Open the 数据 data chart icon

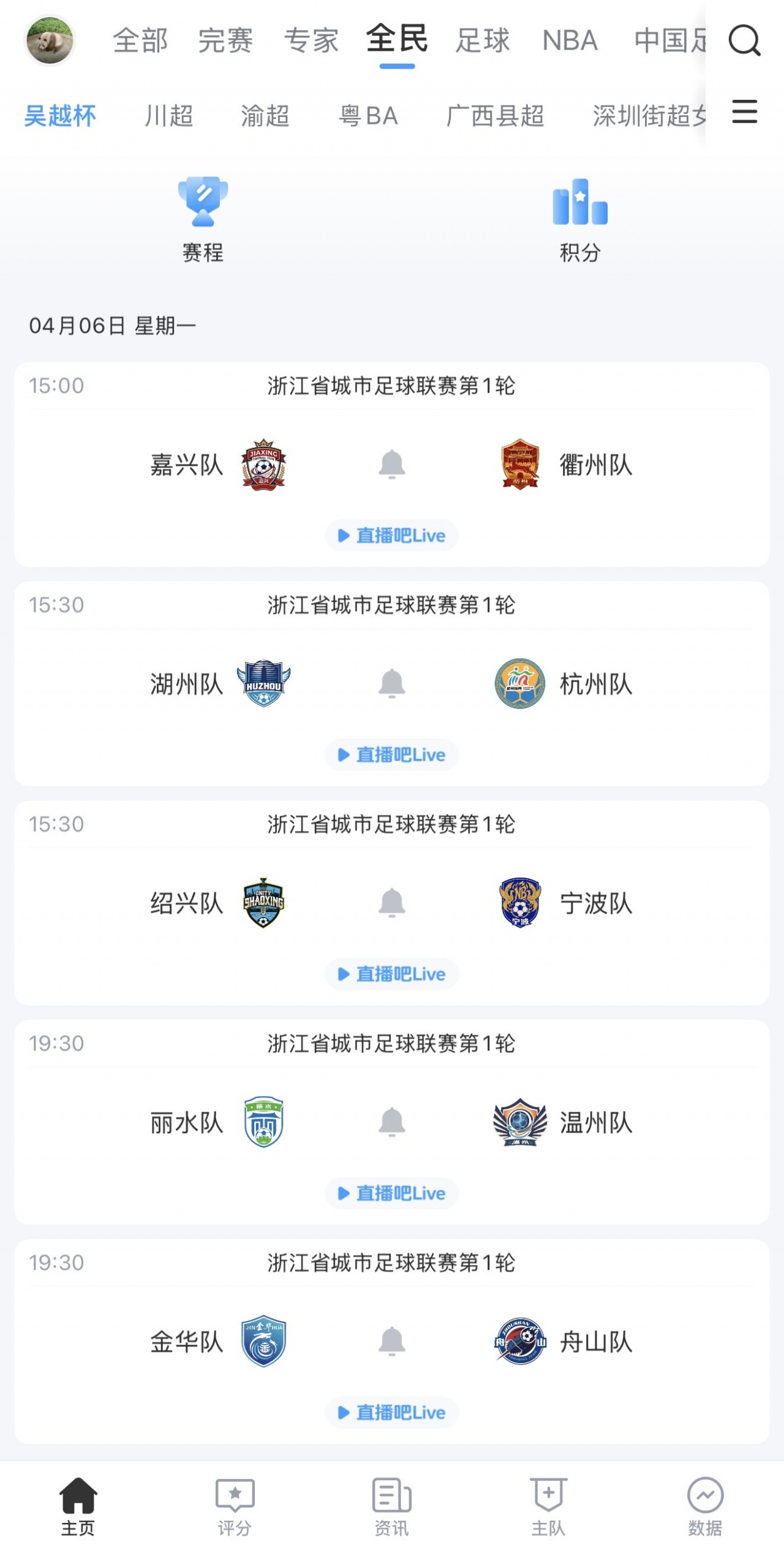coord(705,1508)
